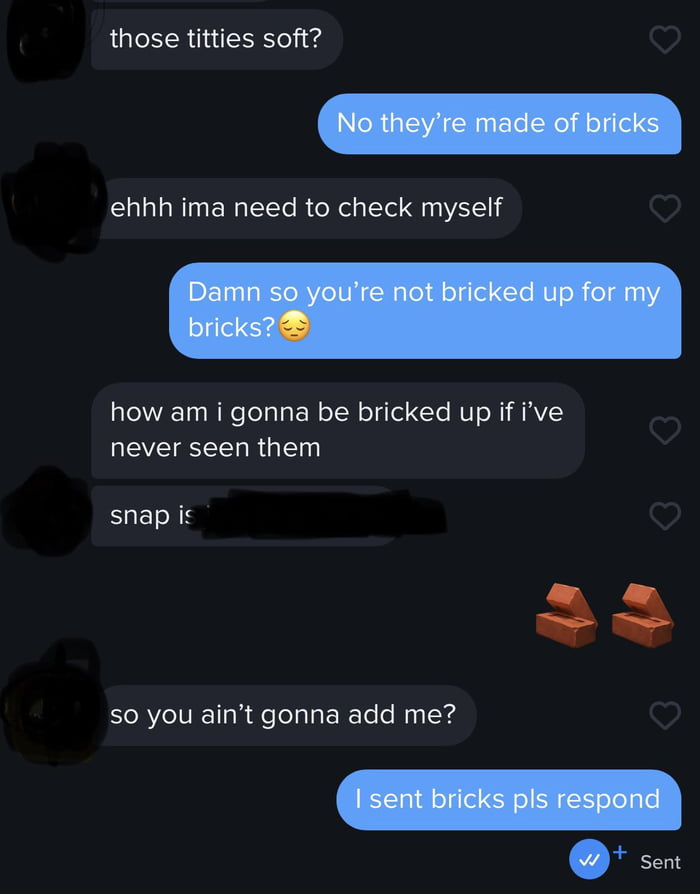Tap the read receipts double-check icon beside Sent
The width and height of the screenshot is (700, 894).
590,859
